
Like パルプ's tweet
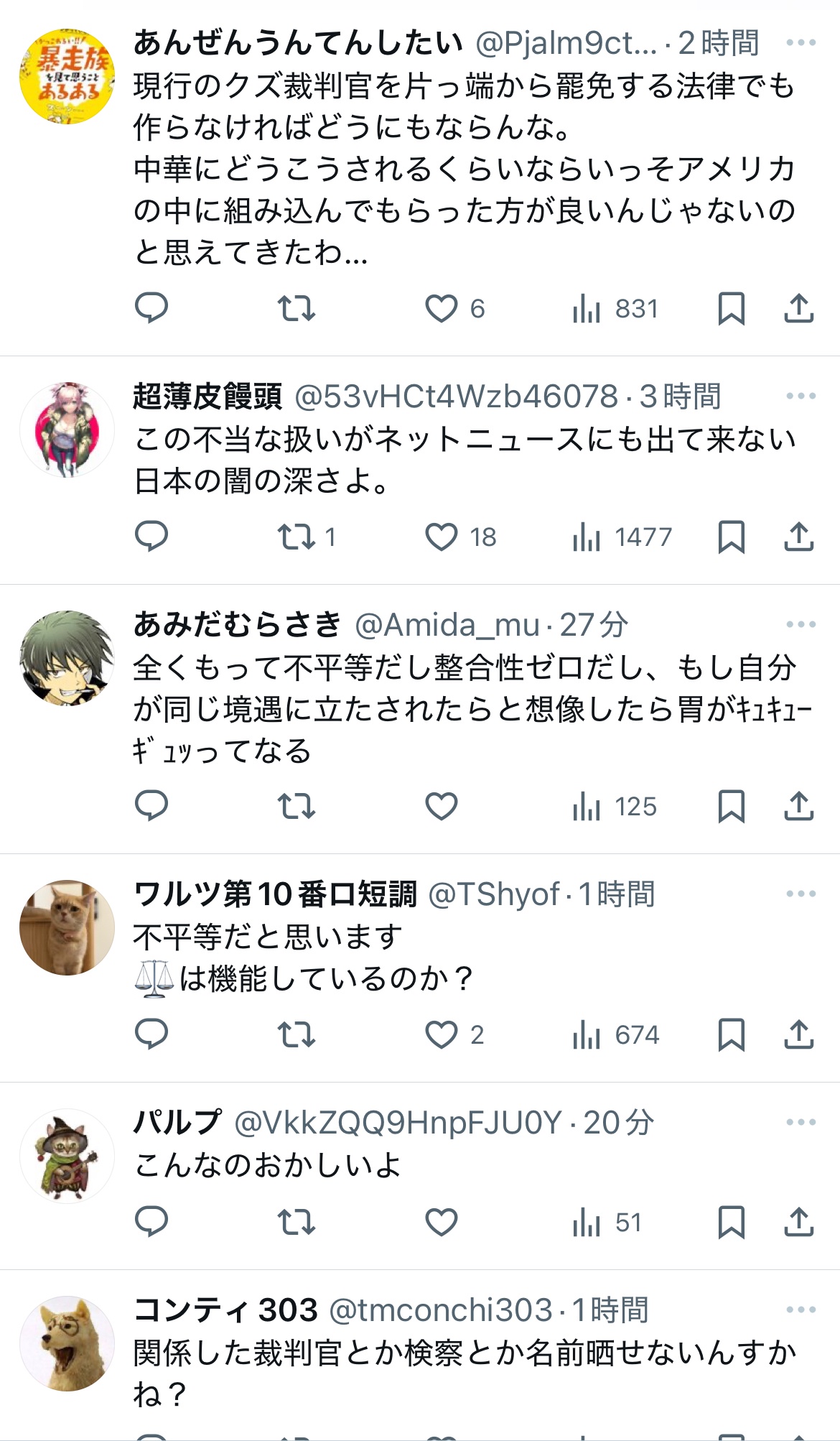441,1222
